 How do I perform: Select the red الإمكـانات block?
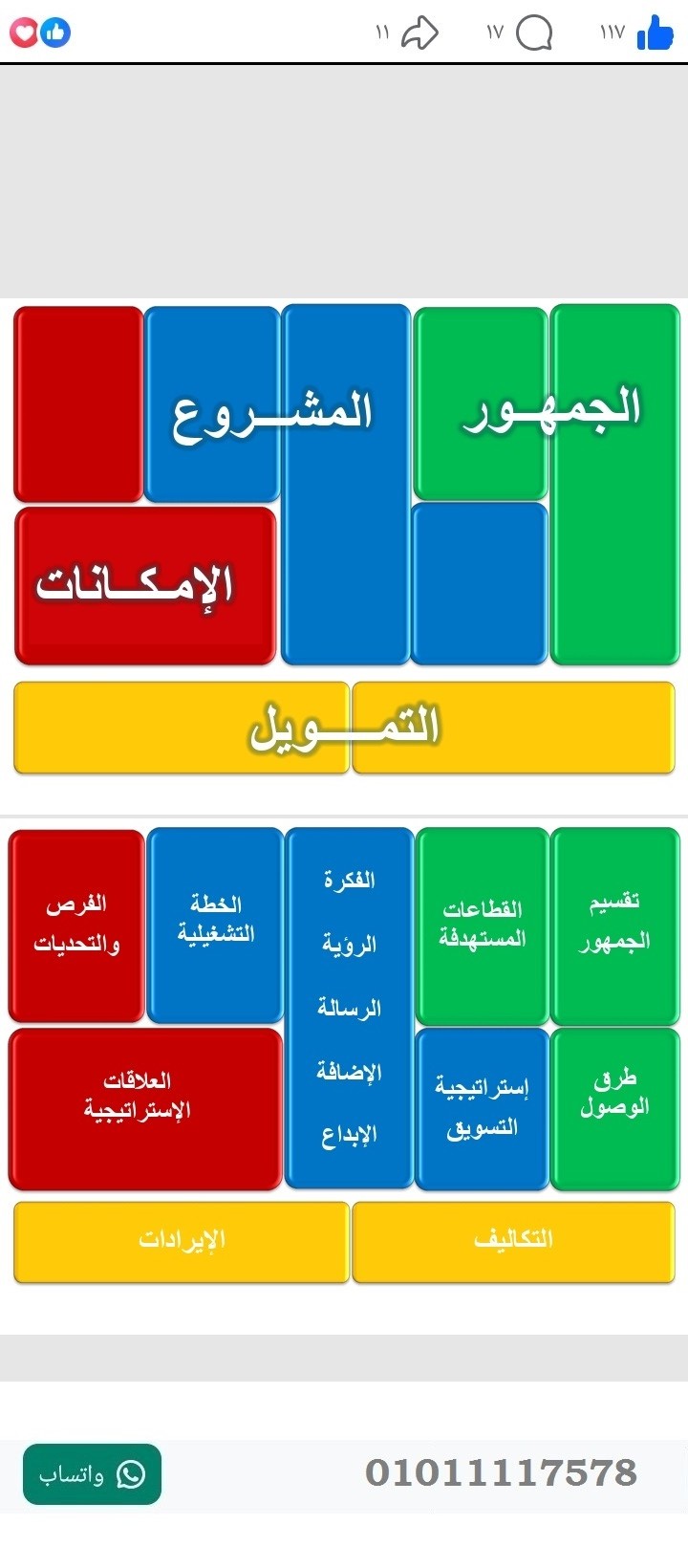coord(143,583)
